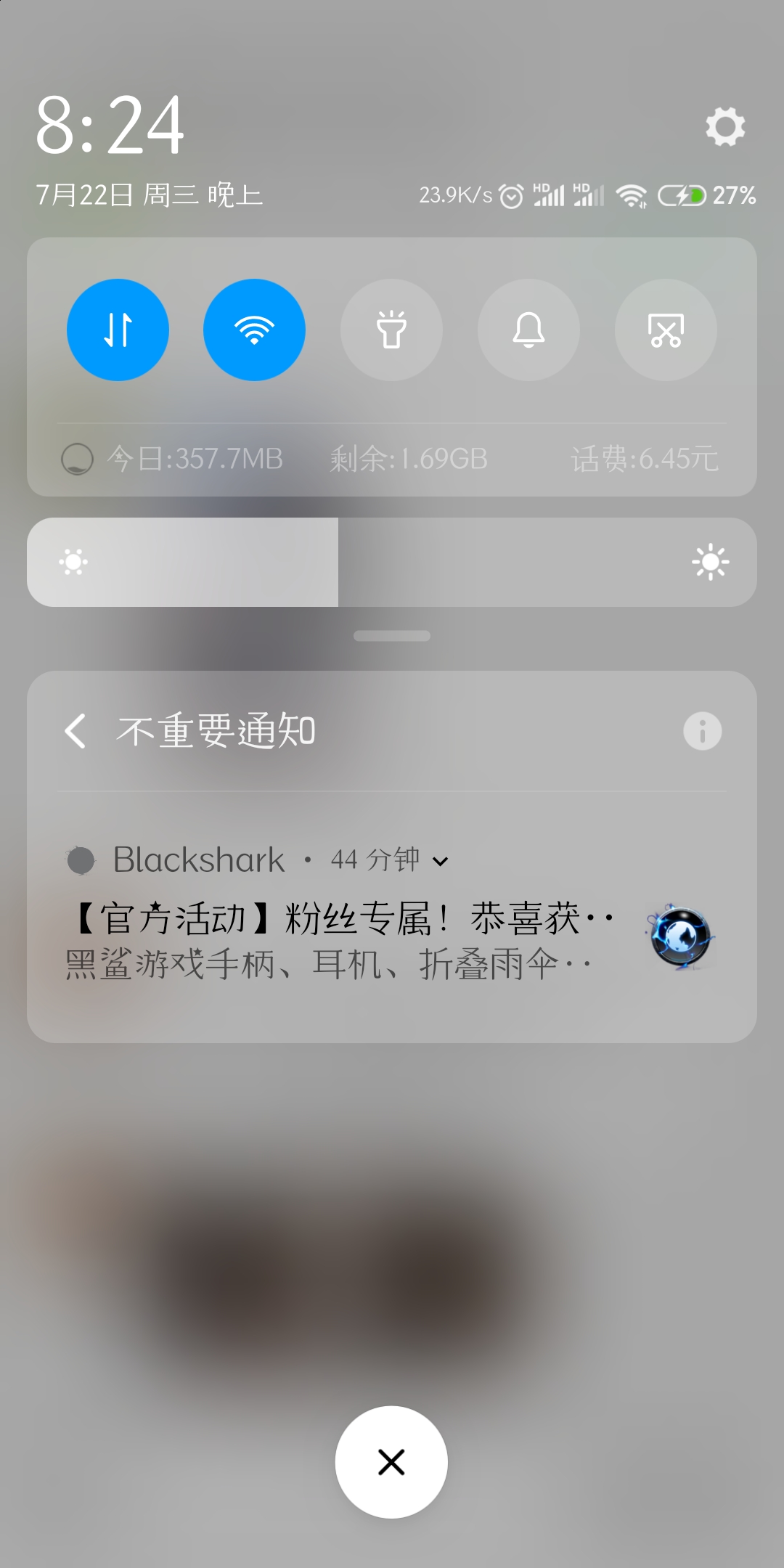This screenshot has height=1568, width=784.
Task: Turn off mobile data toggle
Action: click(118, 330)
